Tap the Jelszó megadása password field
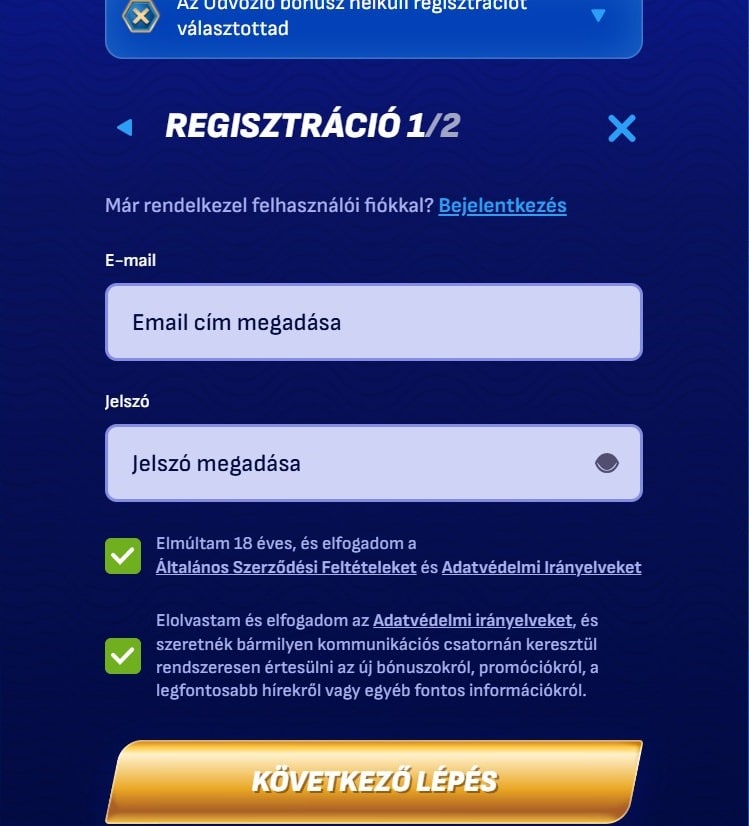Image resolution: width=749 pixels, height=826 pixels. coord(350,463)
